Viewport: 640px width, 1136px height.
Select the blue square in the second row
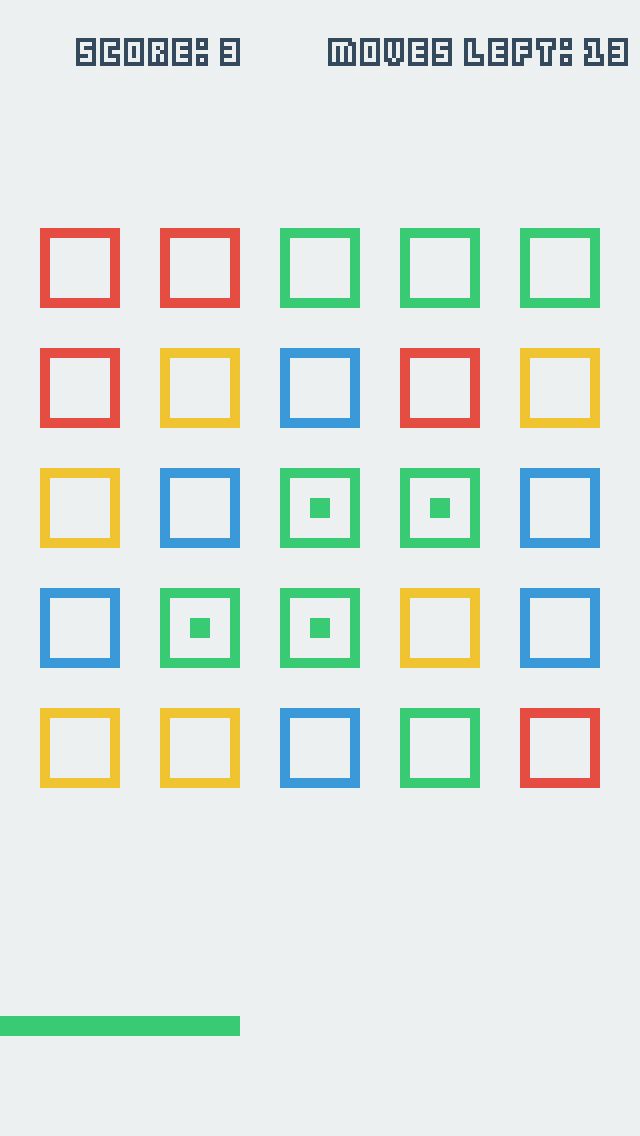[x=320, y=388]
